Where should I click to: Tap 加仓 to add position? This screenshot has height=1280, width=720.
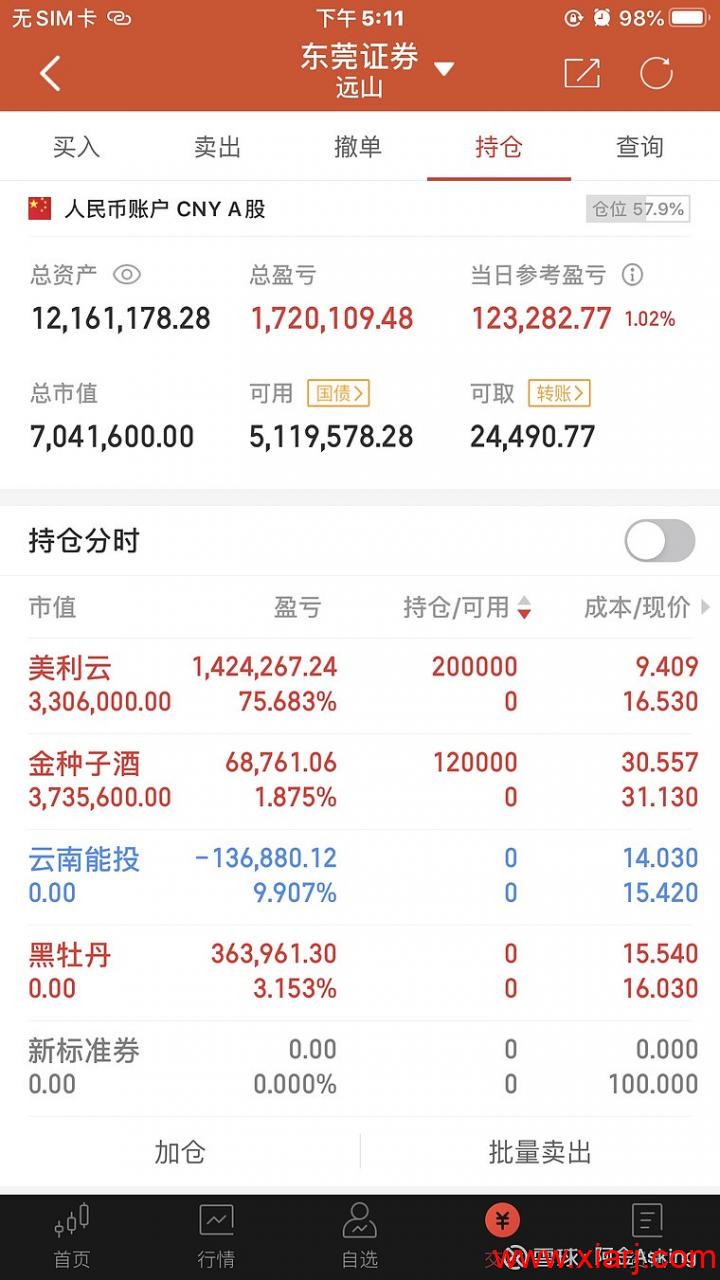[180, 1152]
